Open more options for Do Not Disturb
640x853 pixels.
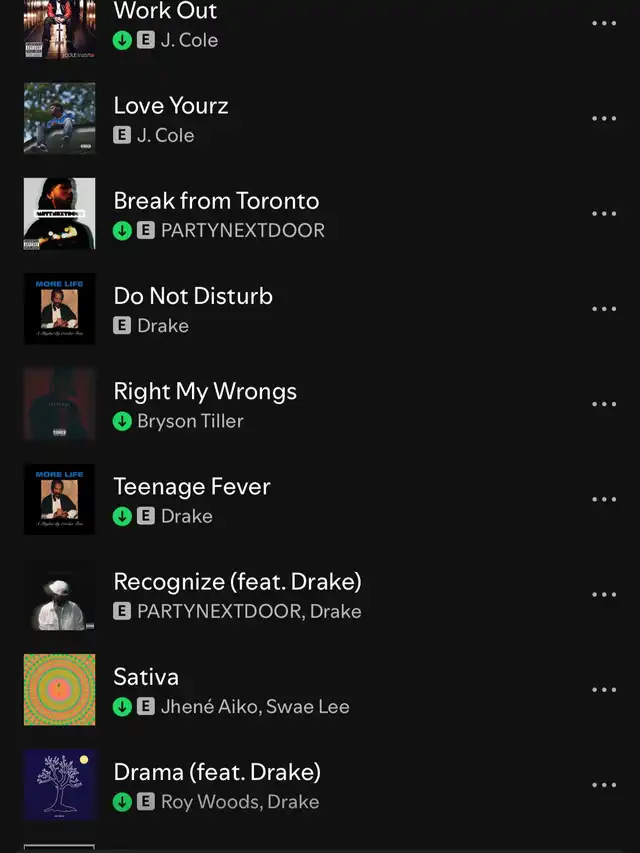pyautogui.click(x=604, y=309)
